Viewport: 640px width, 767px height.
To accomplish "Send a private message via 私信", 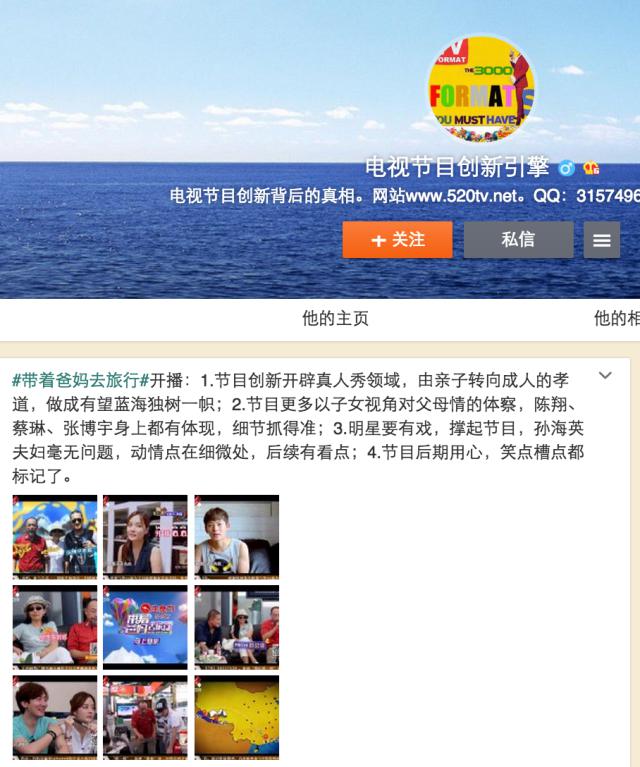I will (x=518, y=240).
